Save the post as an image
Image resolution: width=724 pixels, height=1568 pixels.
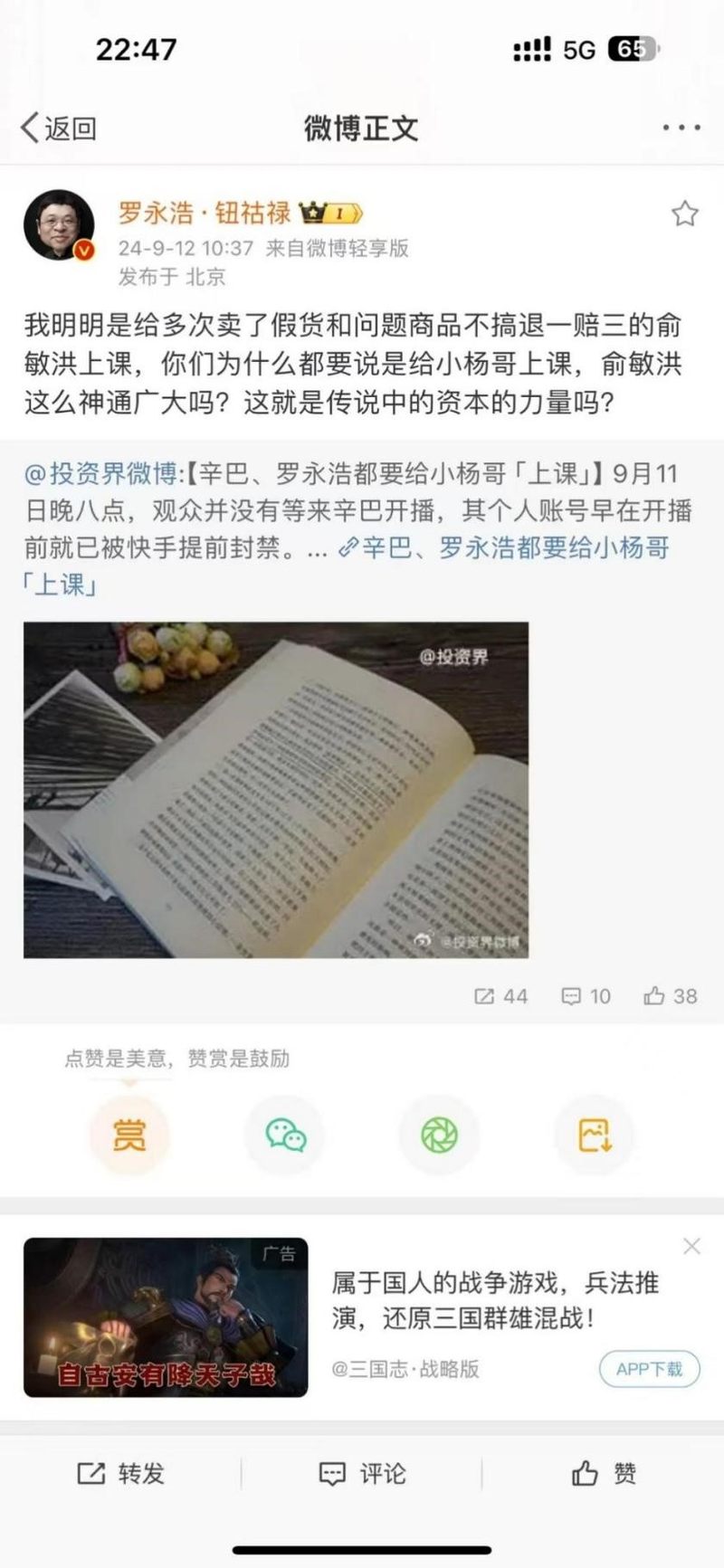click(x=594, y=1135)
